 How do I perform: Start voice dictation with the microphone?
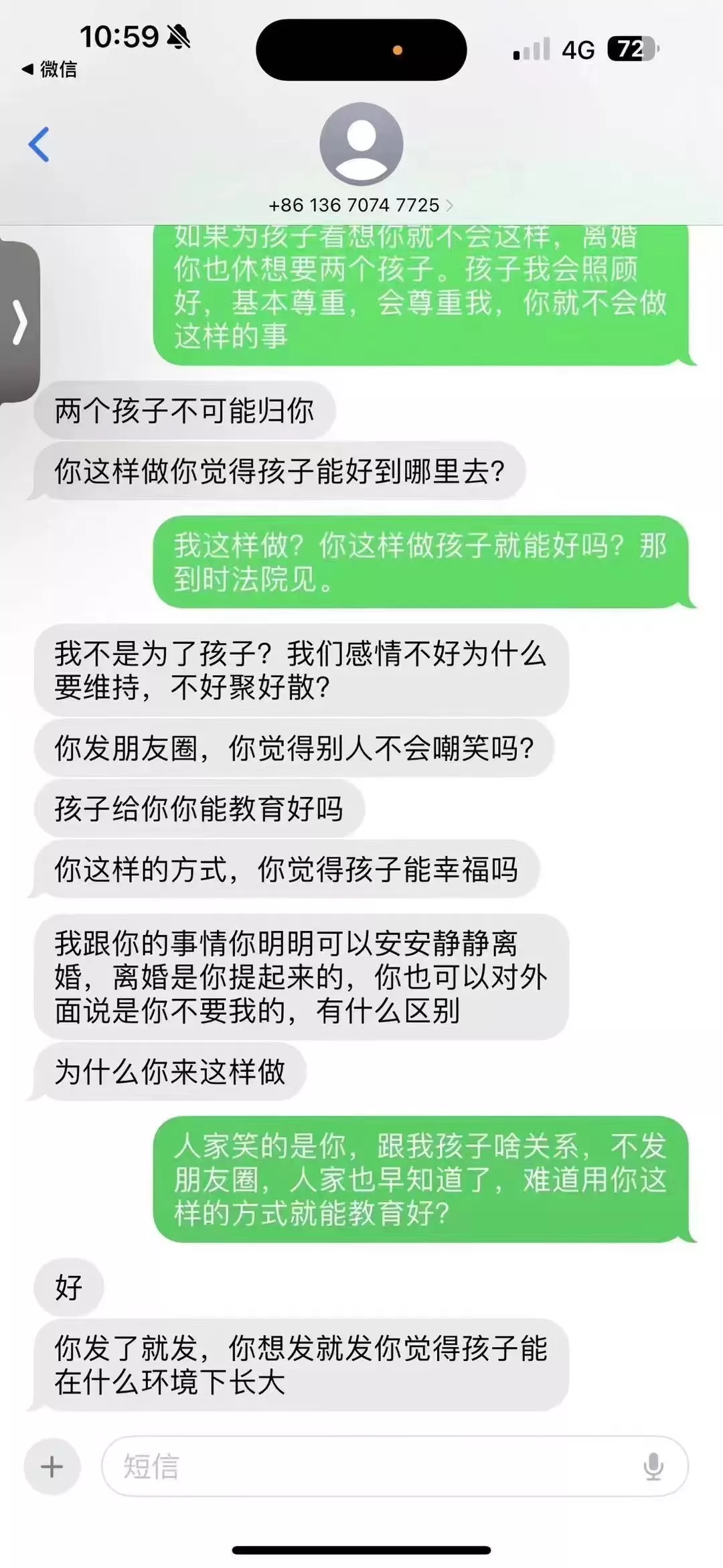click(x=653, y=1467)
